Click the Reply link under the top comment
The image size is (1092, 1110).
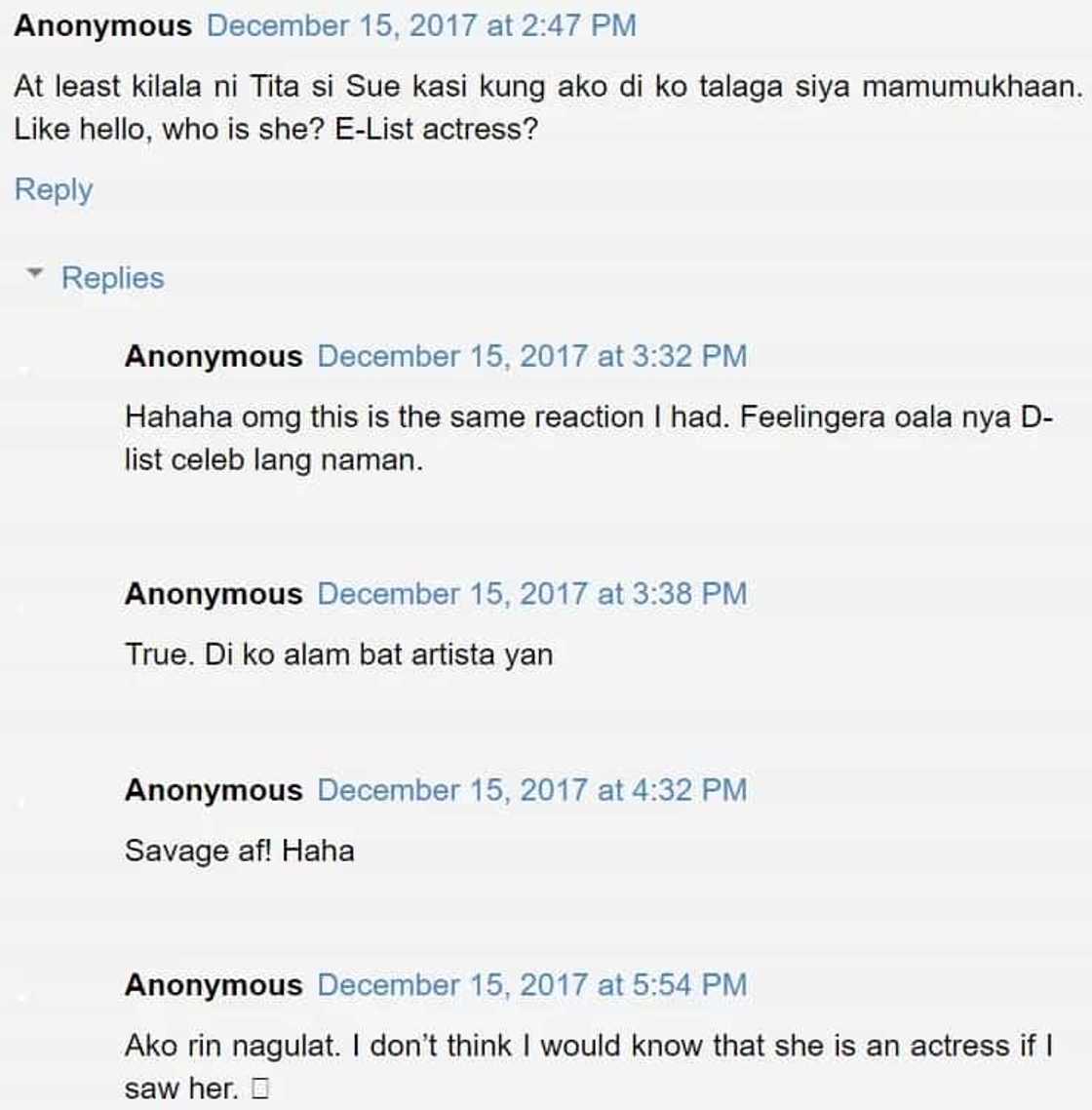[x=53, y=189]
